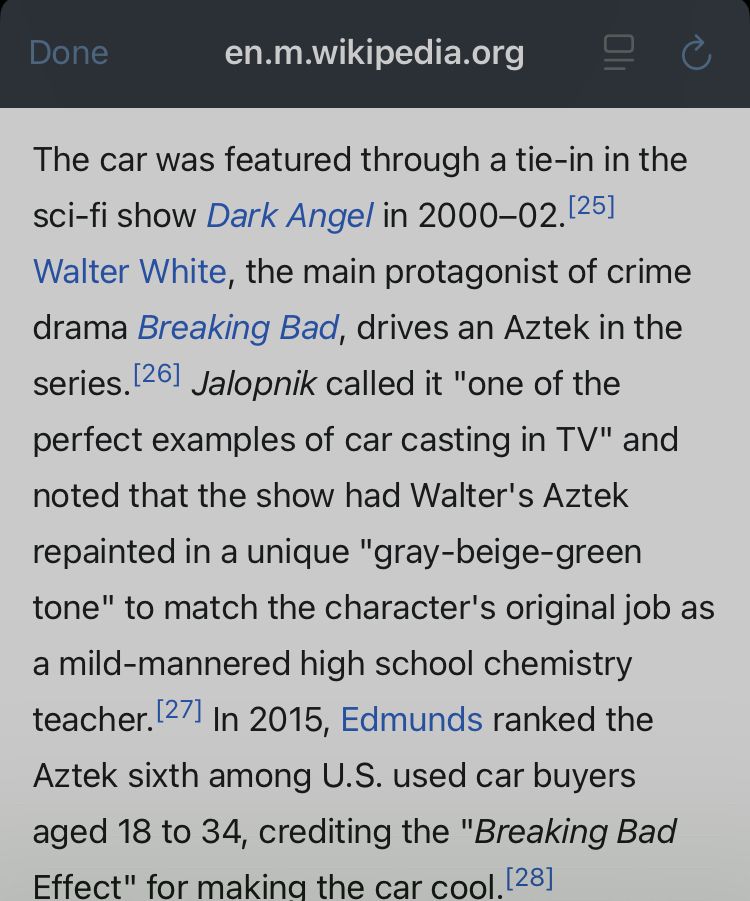
Task: Tap citation reference [28]
Action: (528, 874)
